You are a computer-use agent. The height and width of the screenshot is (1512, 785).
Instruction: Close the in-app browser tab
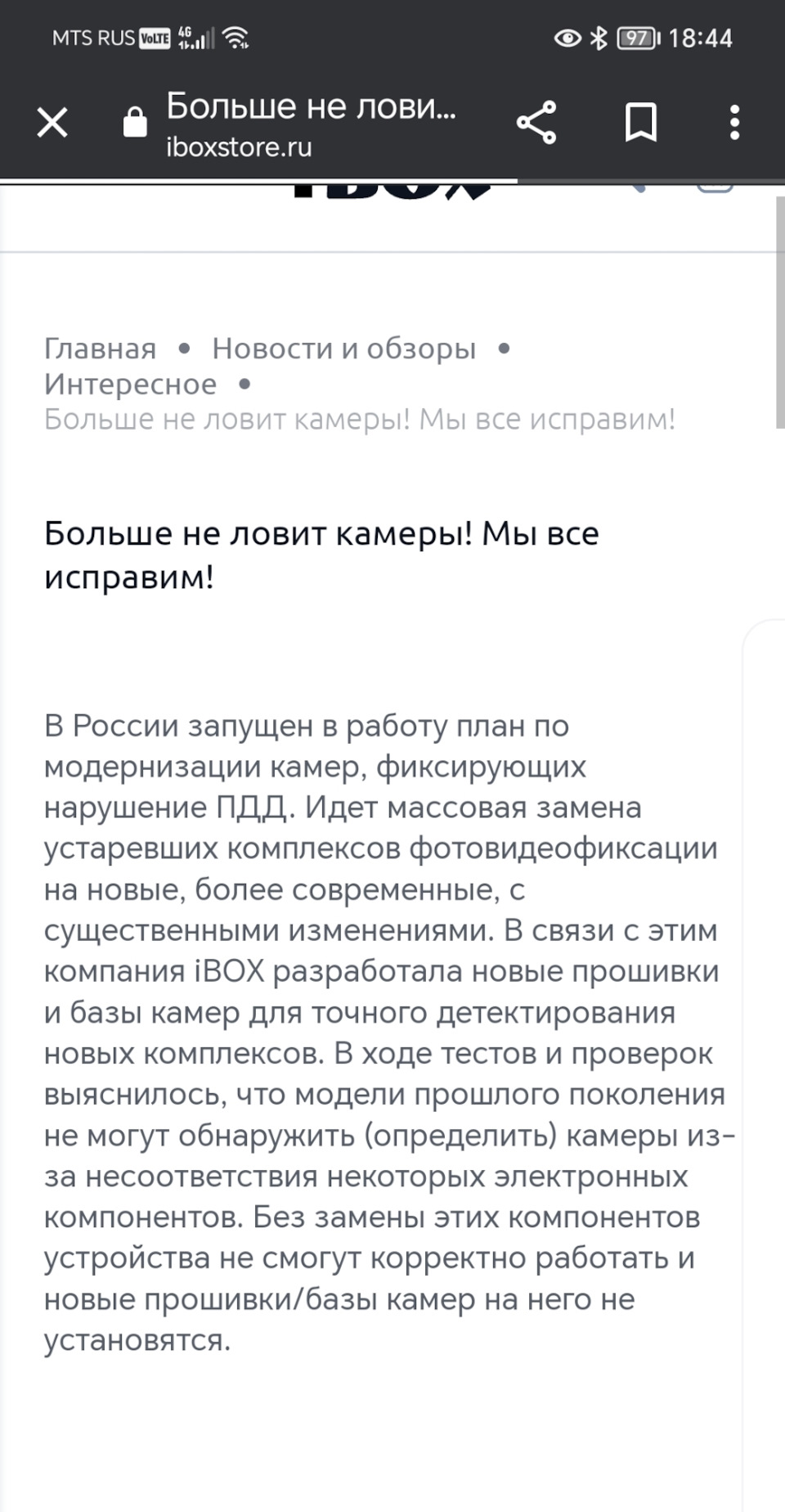[52, 124]
